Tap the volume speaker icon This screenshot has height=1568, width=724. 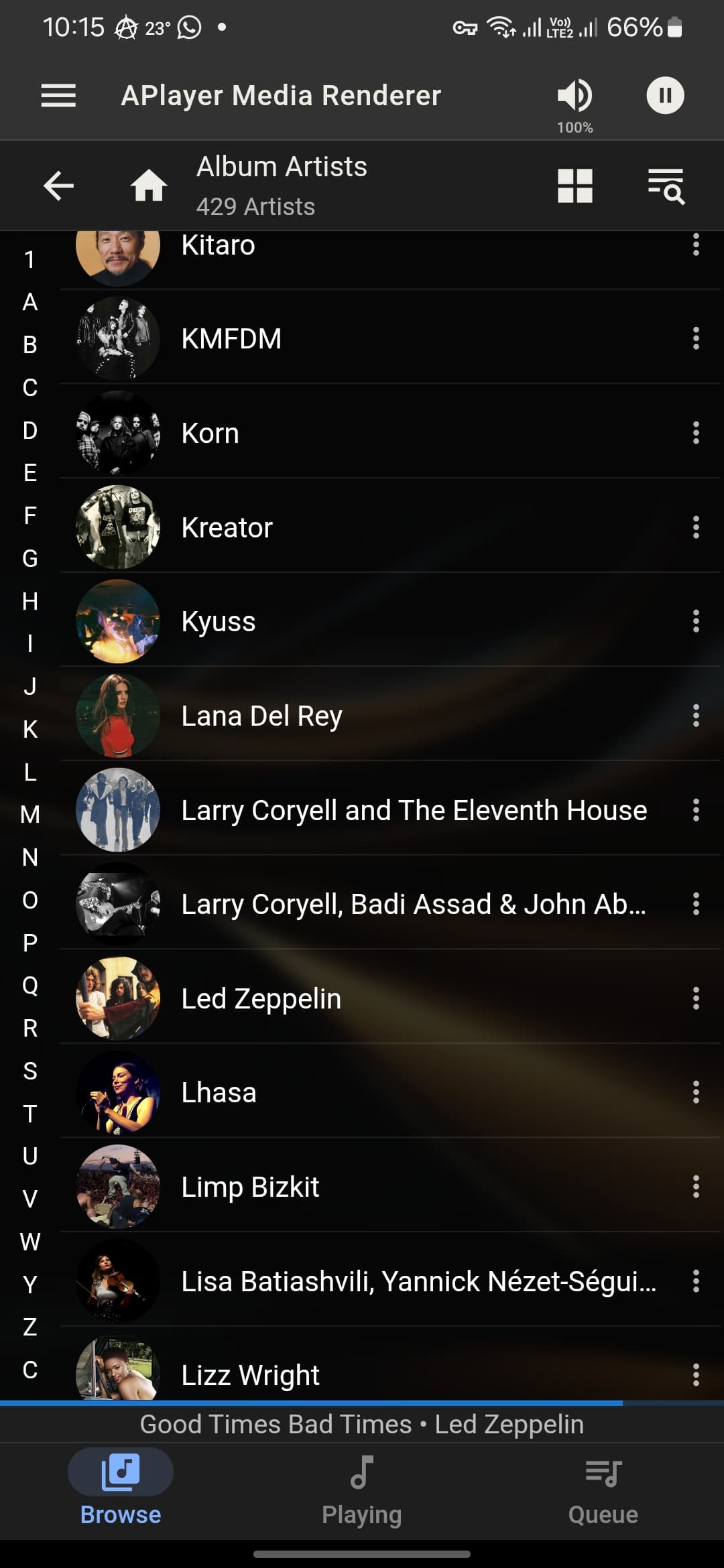click(x=575, y=95)
